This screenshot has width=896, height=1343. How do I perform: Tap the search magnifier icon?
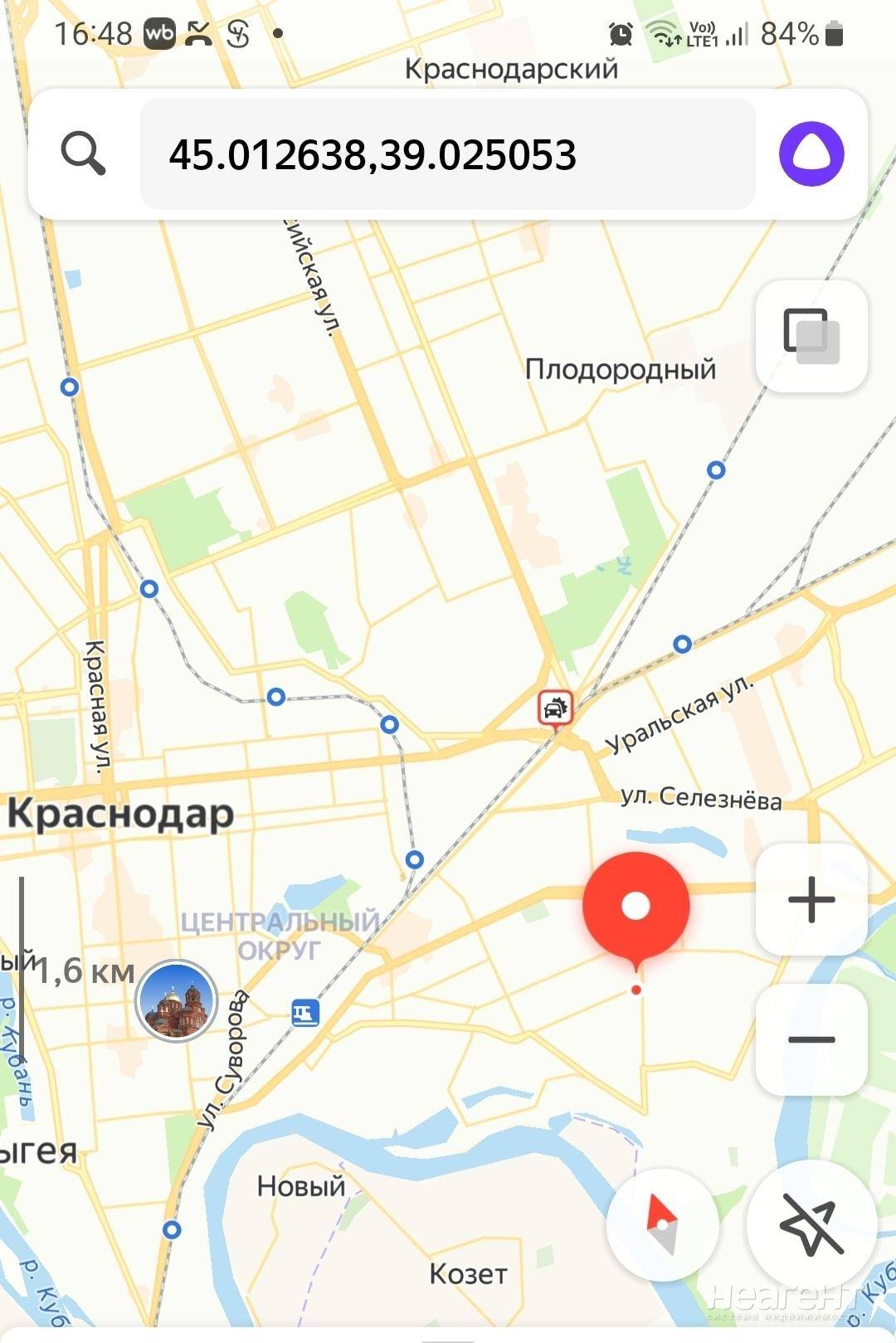83,153
